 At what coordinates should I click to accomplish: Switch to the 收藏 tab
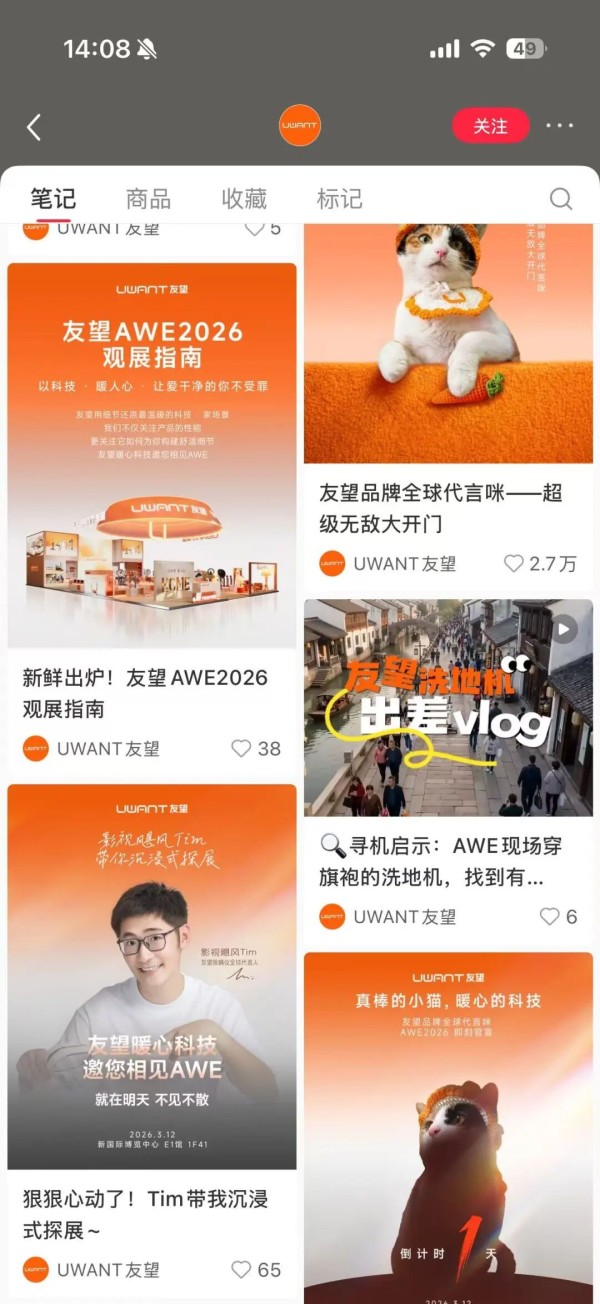[244, 198]
